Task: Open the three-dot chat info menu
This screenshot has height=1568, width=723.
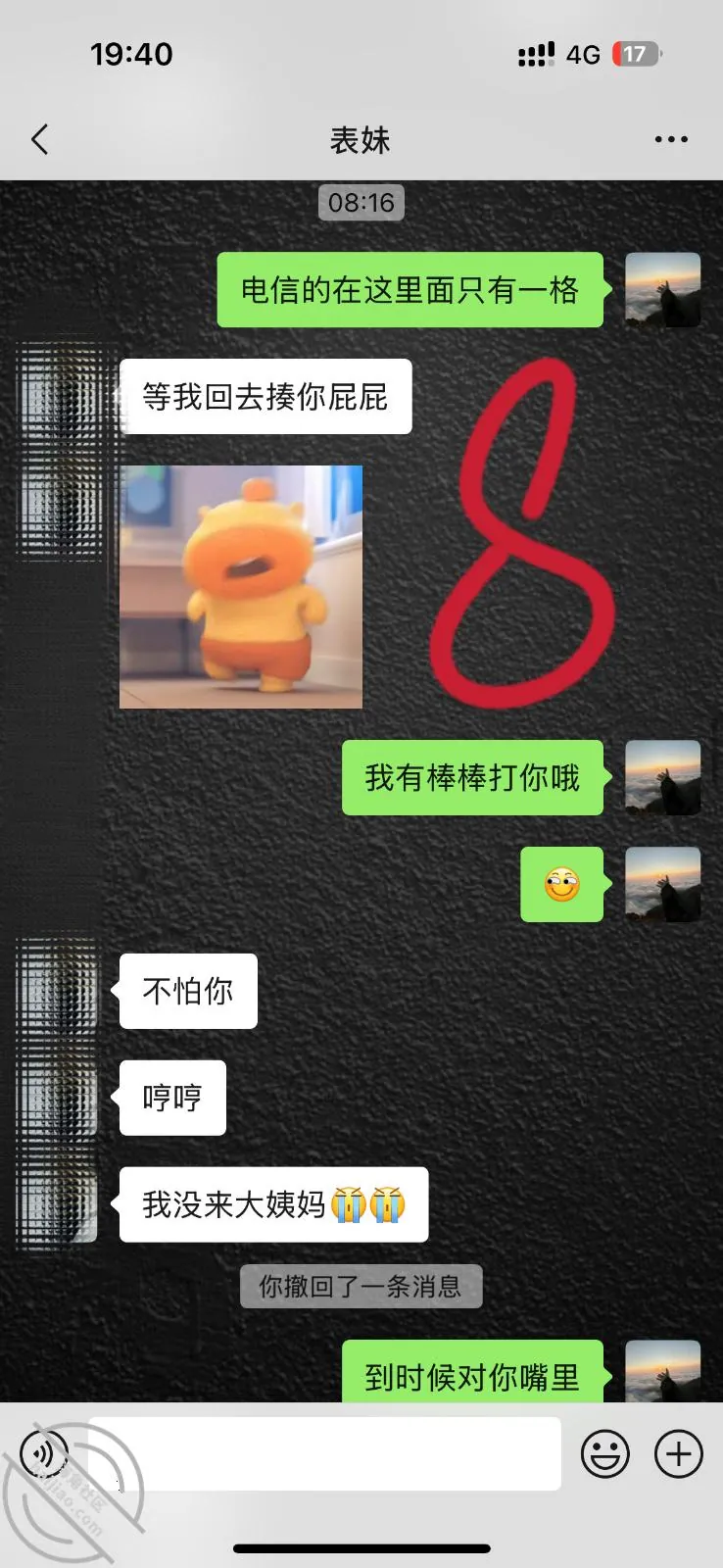Action: 671,139
